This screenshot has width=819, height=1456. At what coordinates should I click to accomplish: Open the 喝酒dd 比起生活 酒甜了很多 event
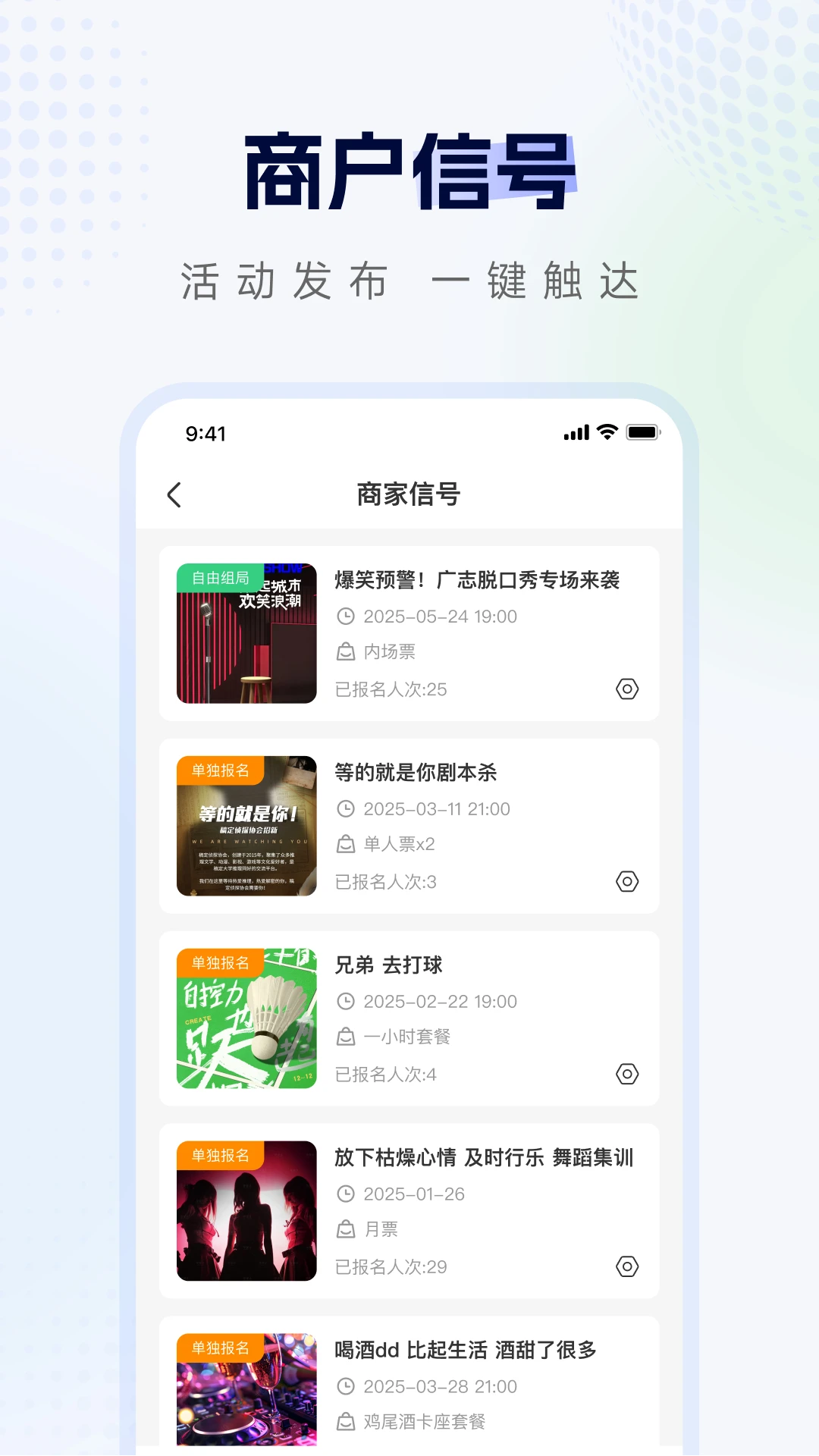pos(465,1350)
